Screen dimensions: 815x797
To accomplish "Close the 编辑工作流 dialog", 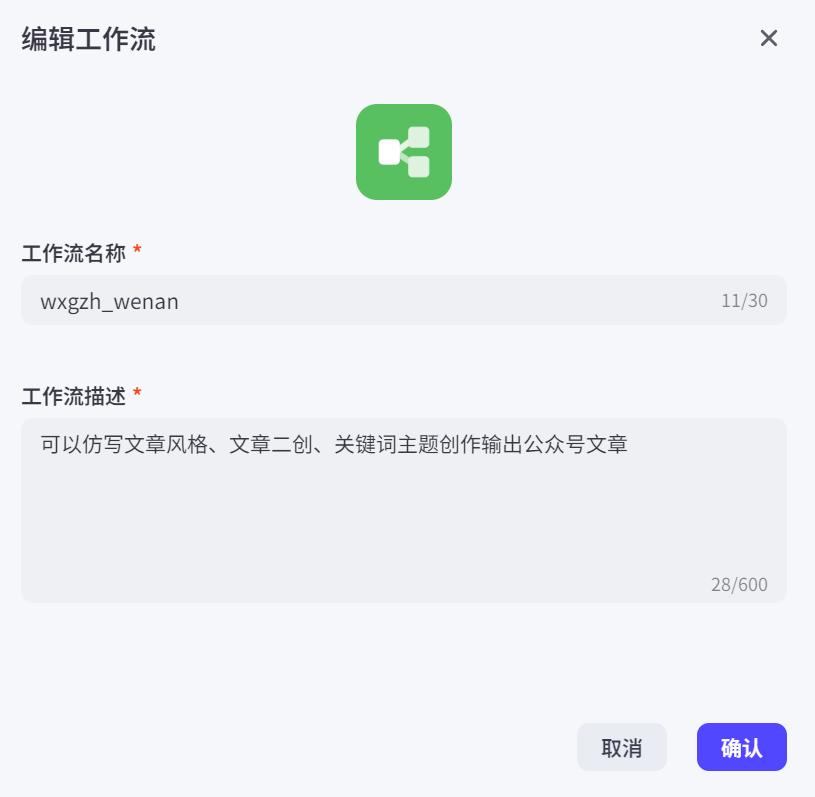I will 768,38.
